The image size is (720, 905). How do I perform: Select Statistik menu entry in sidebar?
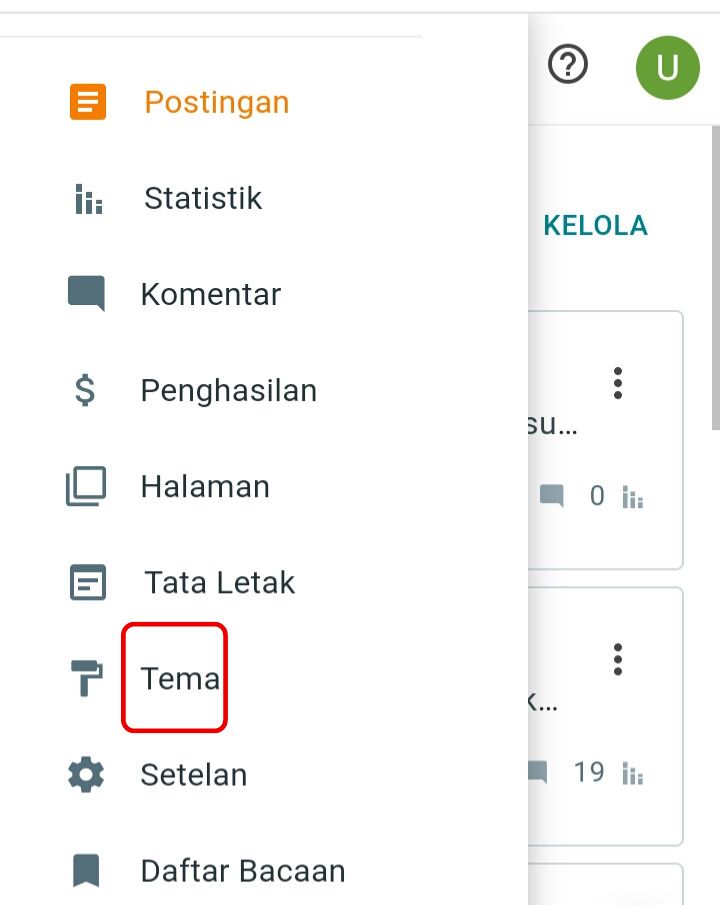(x=202, y=197)
